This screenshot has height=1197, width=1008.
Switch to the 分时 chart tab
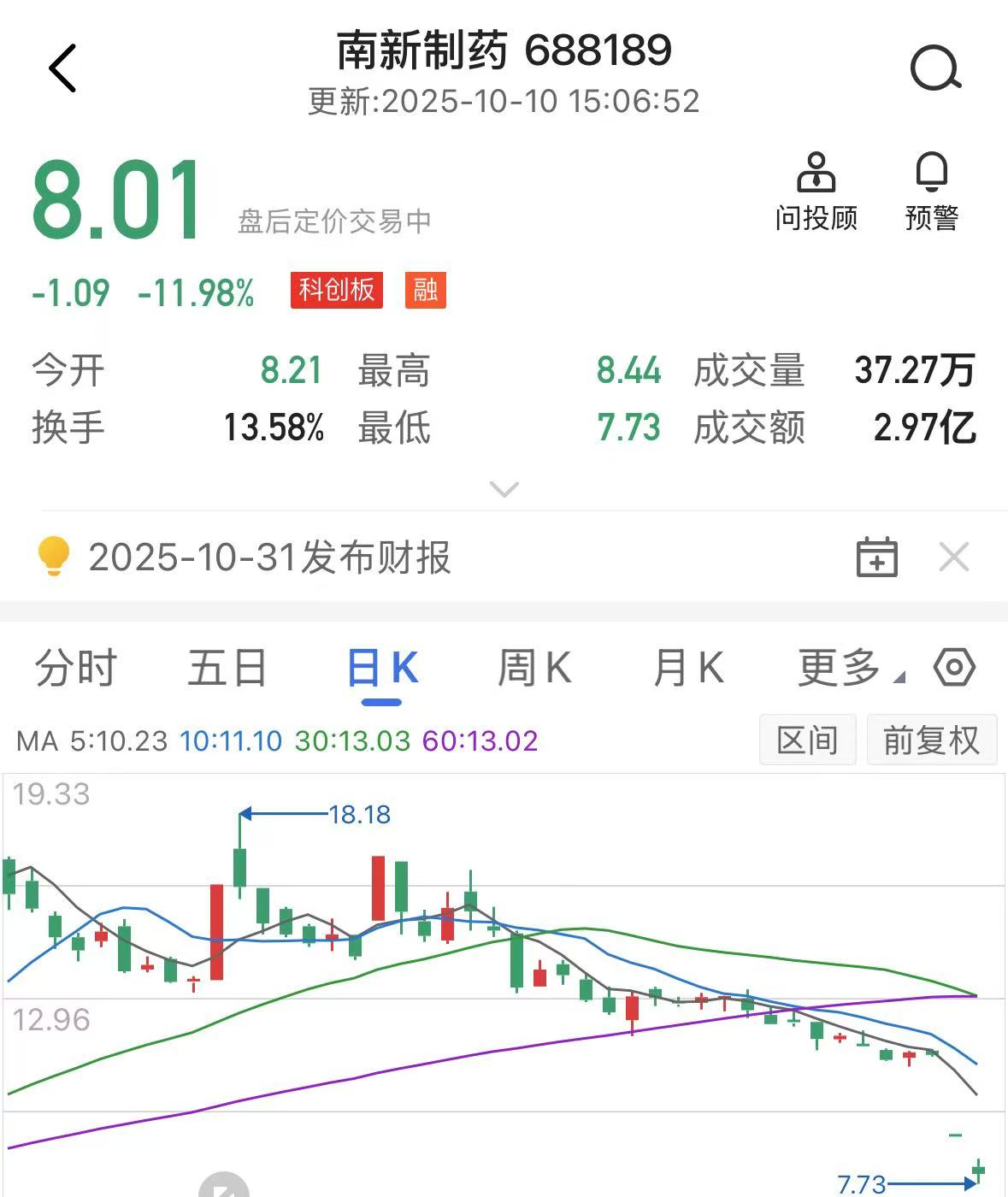click(75, 668)
